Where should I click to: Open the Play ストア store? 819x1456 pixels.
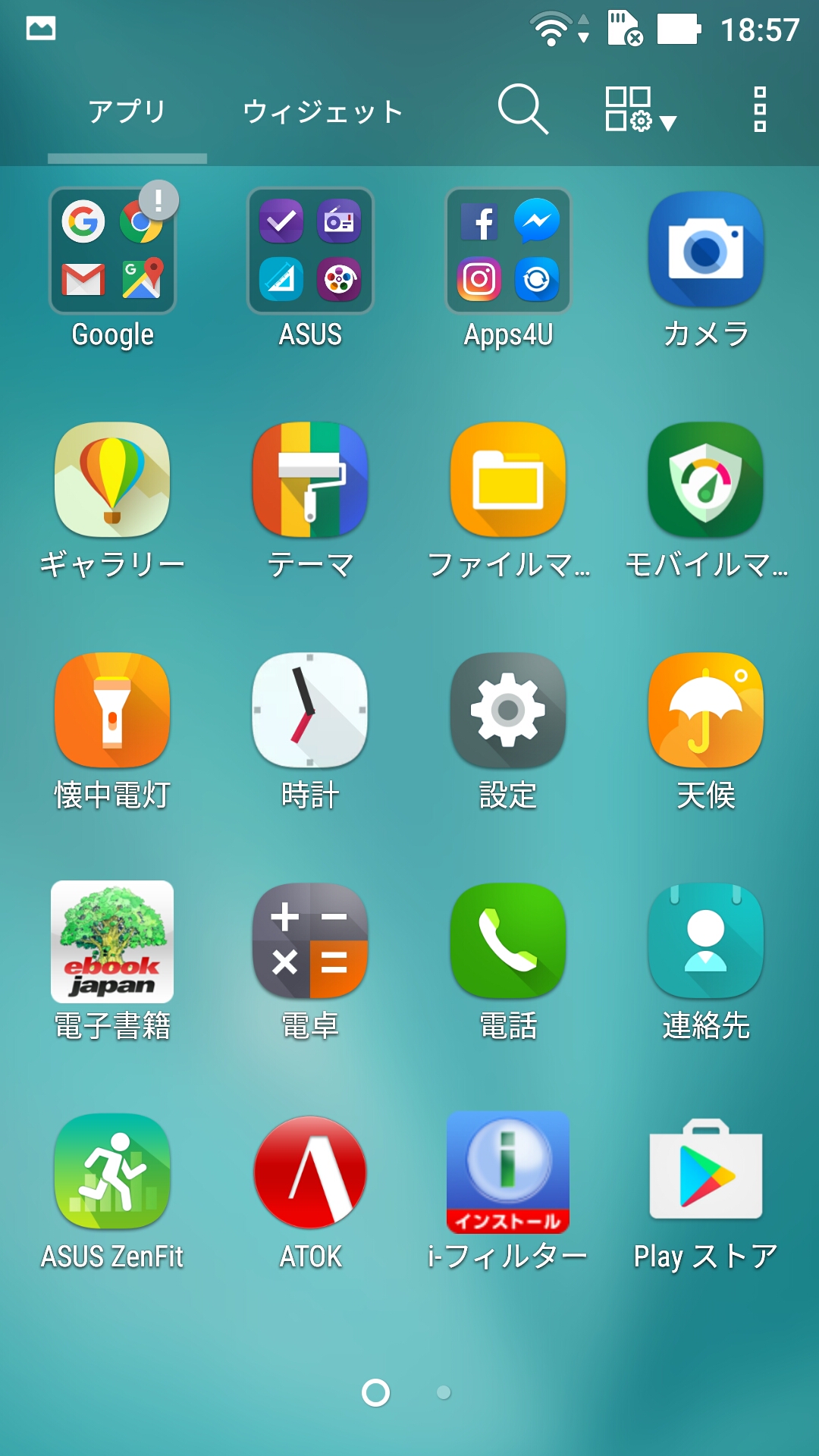click(705, 1175)
